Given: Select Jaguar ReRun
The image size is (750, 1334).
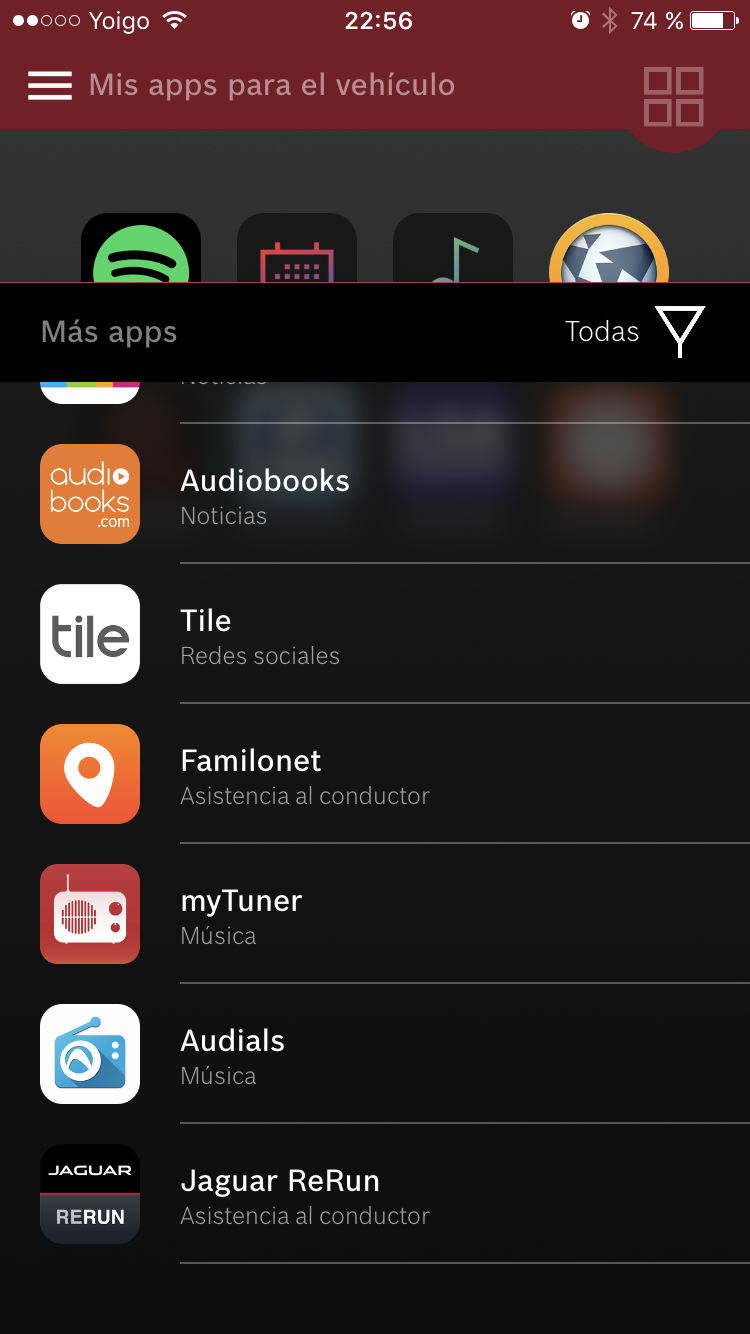Looking at the screenshot, I should (x=280, y=1195).
